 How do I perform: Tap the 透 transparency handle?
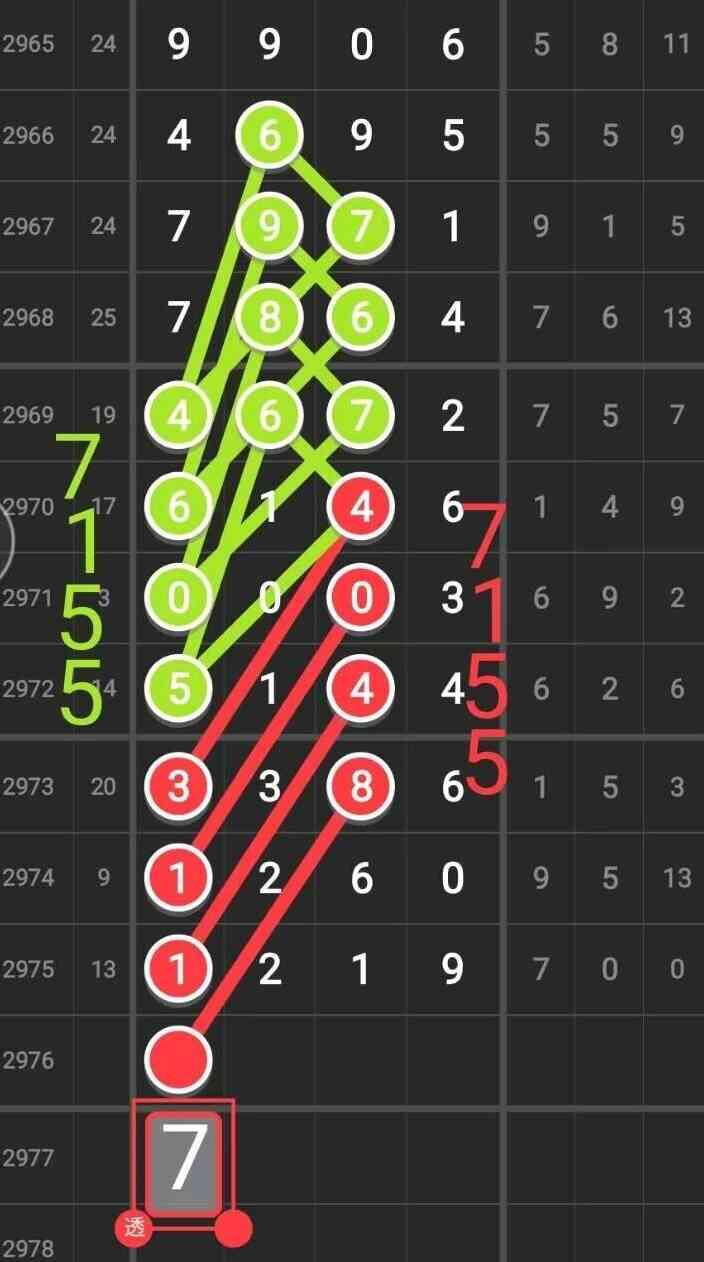[x=135, y=1228]
